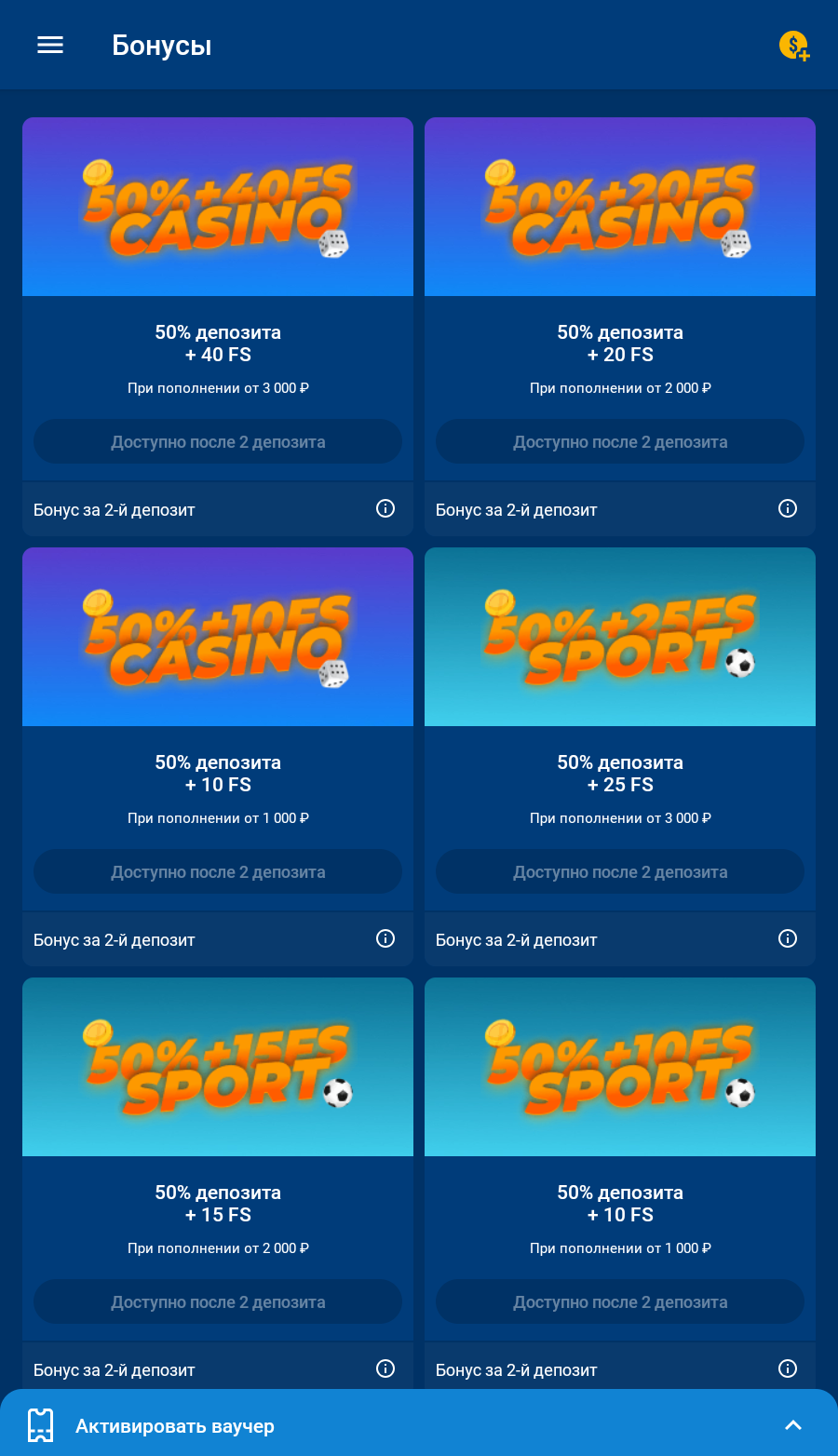The width and height of the screenshot is (838, 1456).
Task: Tap the info icon of 10 FS sport bonus
Action: [x=788, y=1368]
